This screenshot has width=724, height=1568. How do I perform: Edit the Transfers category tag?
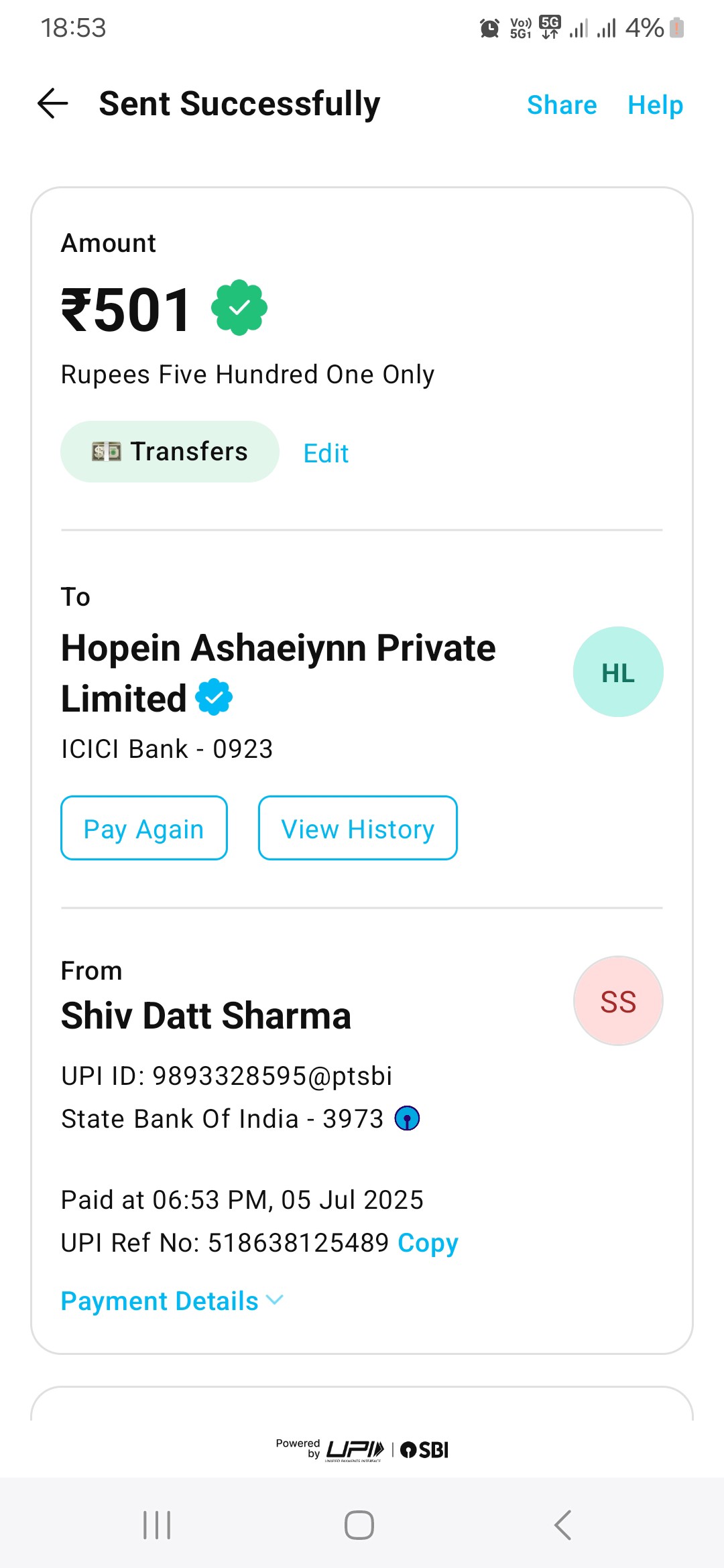326,454
